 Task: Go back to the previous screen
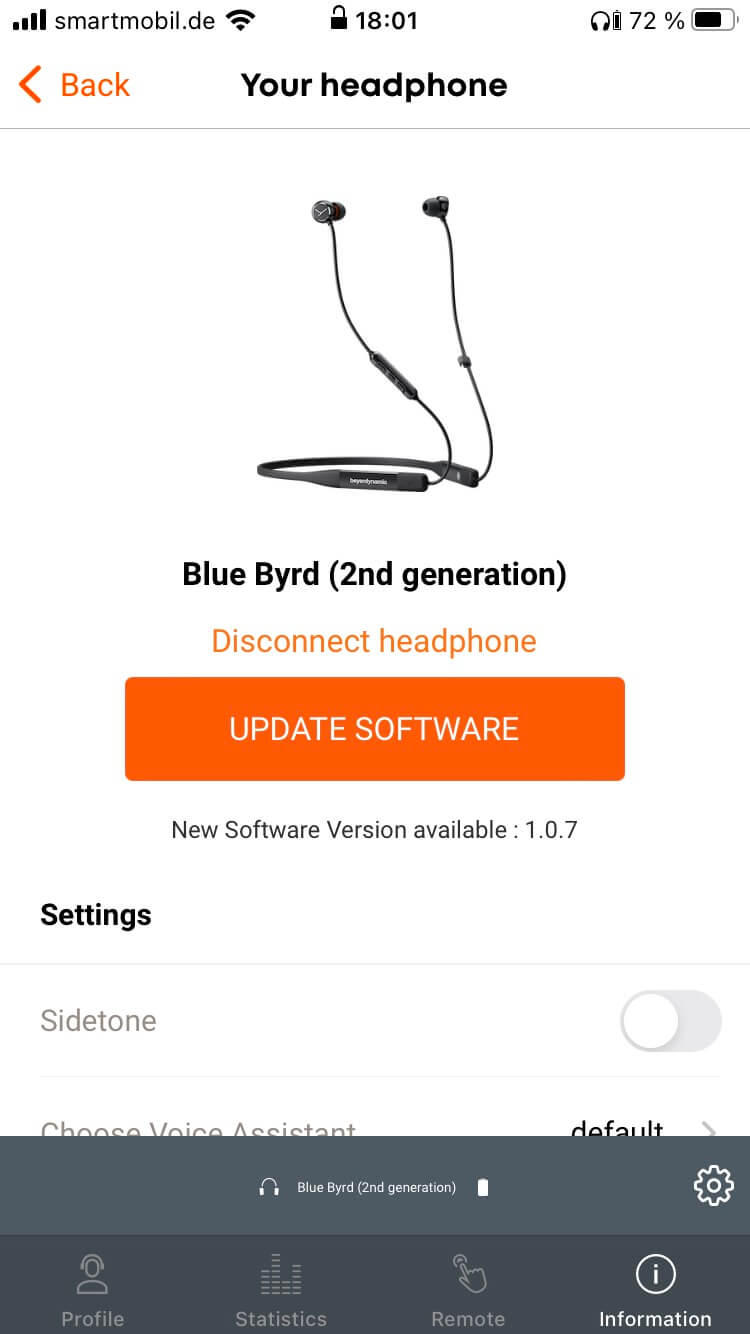pos(75,85)
